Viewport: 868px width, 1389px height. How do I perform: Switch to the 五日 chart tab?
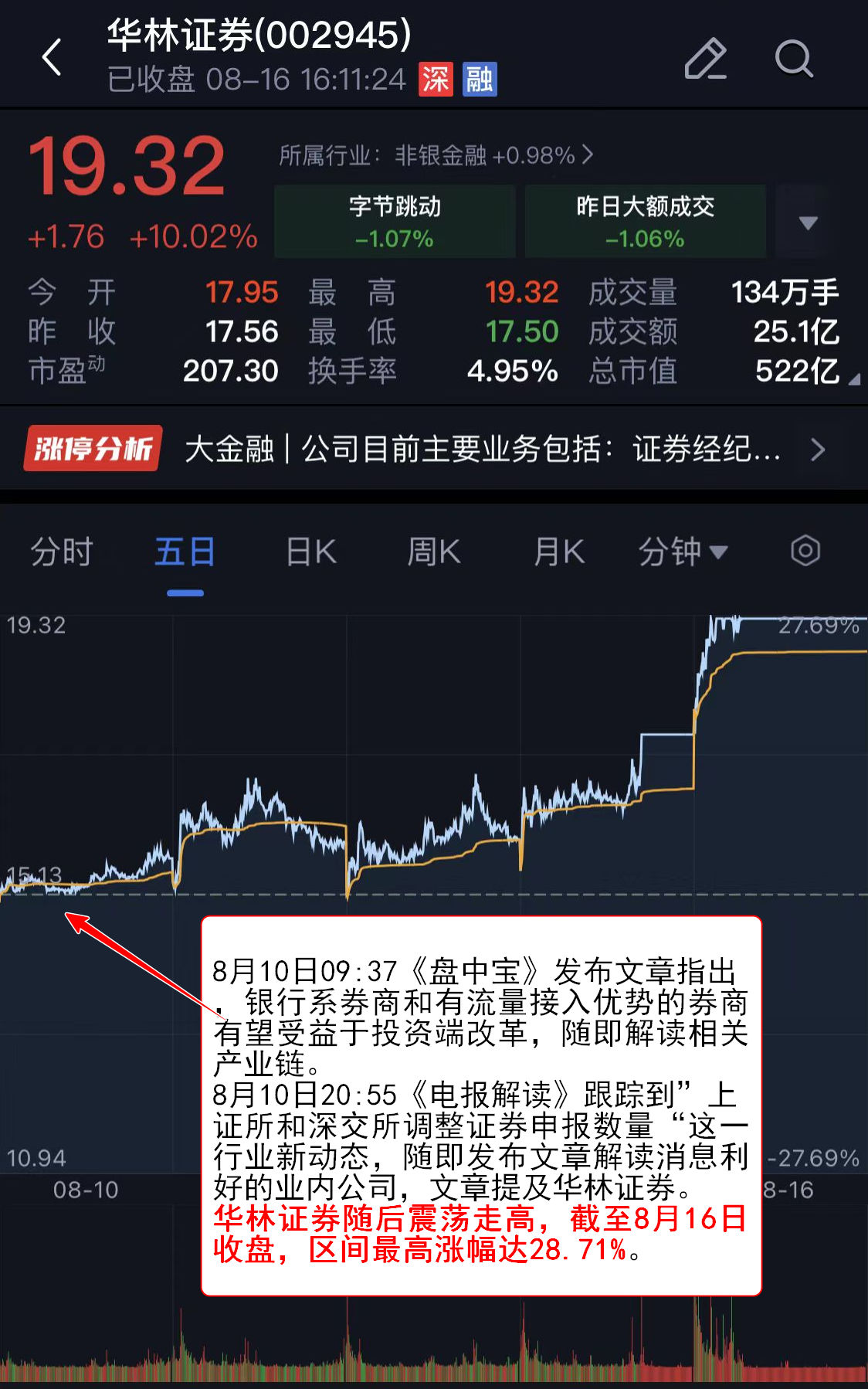(185, 552)
